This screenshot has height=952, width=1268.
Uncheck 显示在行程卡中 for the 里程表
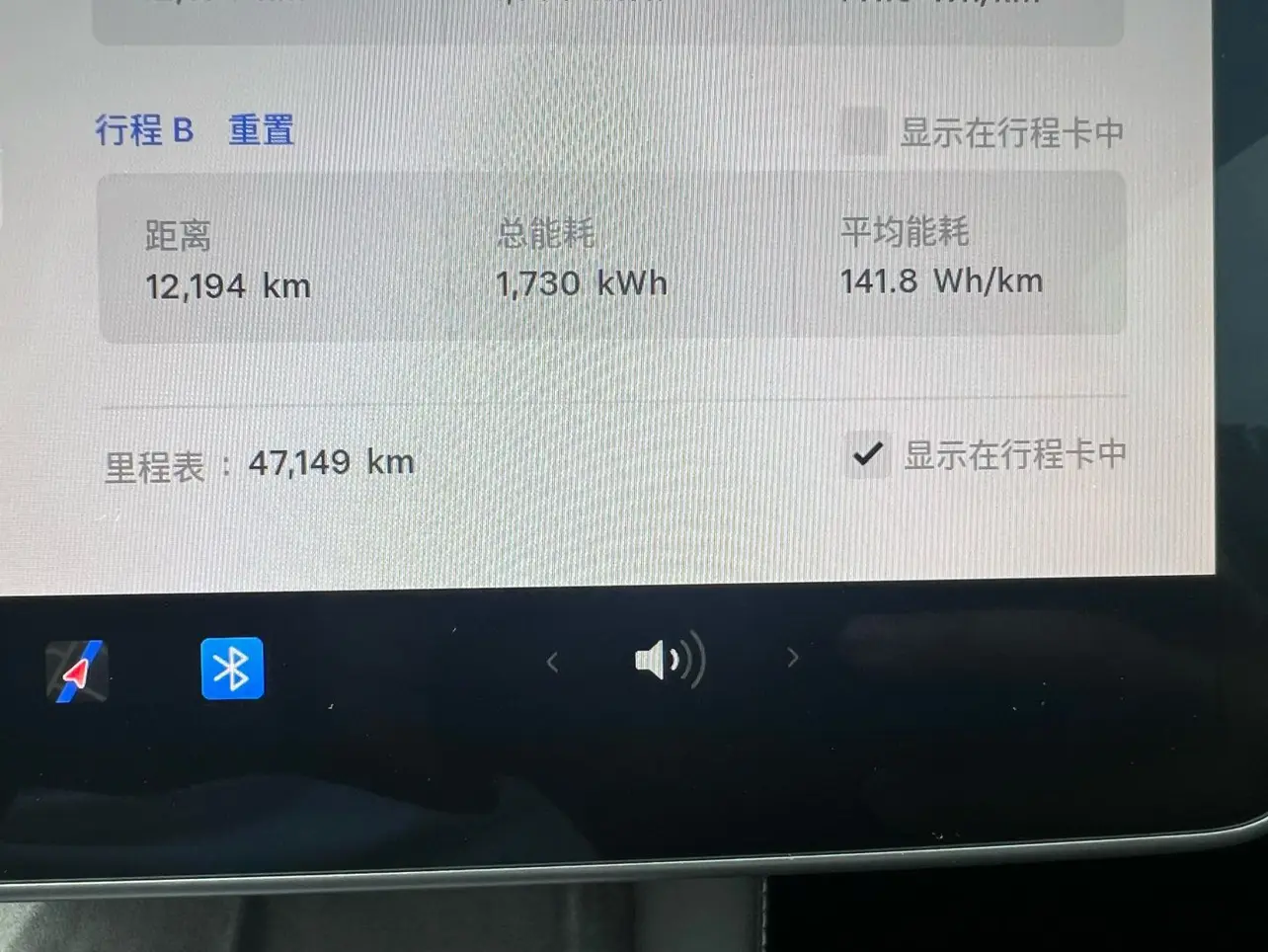tap(867, 454)
